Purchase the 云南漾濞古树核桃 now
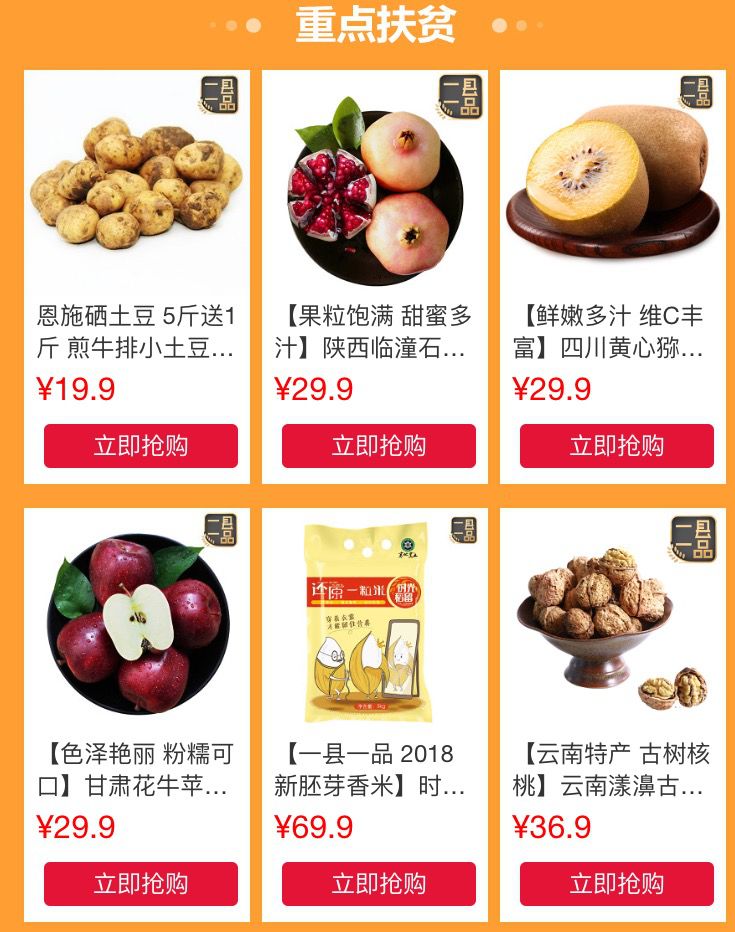 [x=617, y=884]
